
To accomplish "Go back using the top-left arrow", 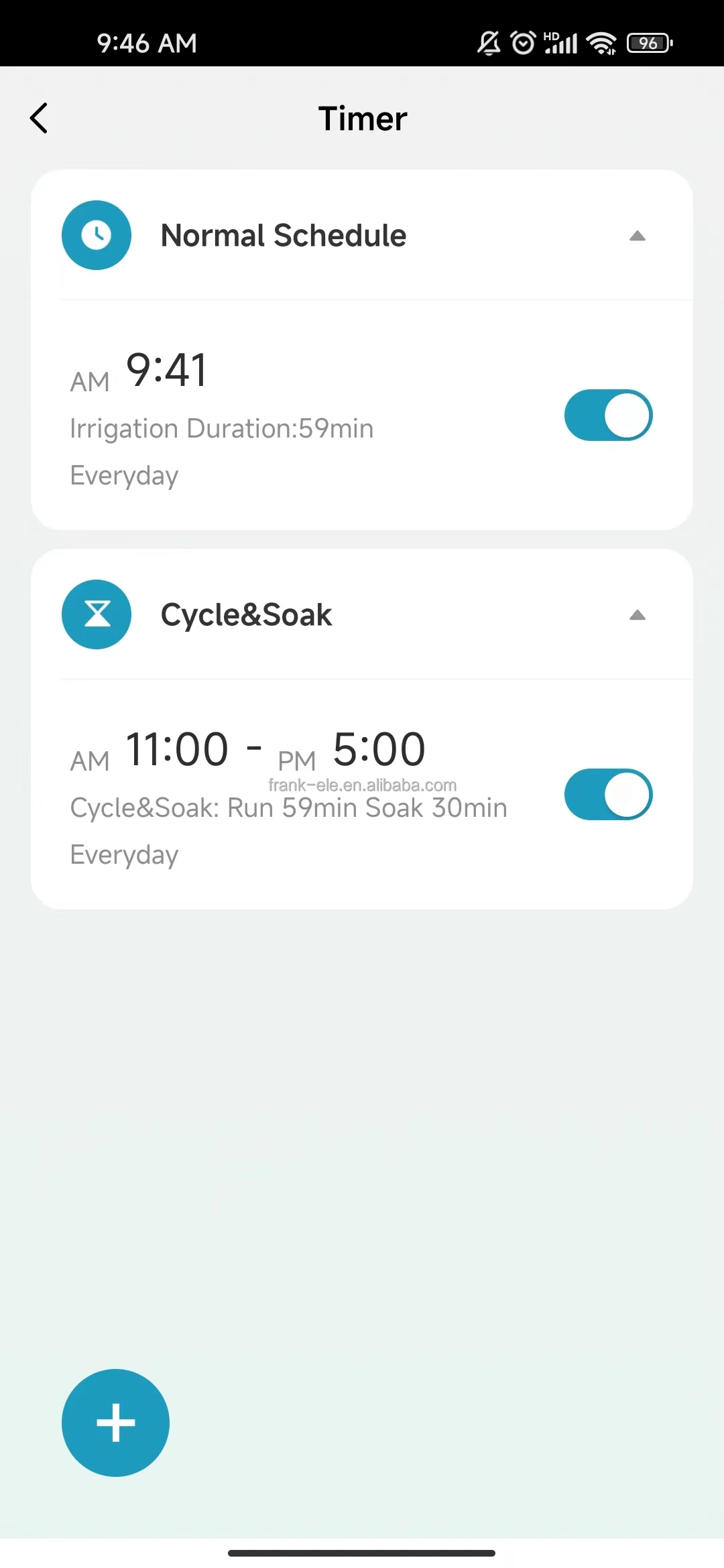I will [40, 119].
